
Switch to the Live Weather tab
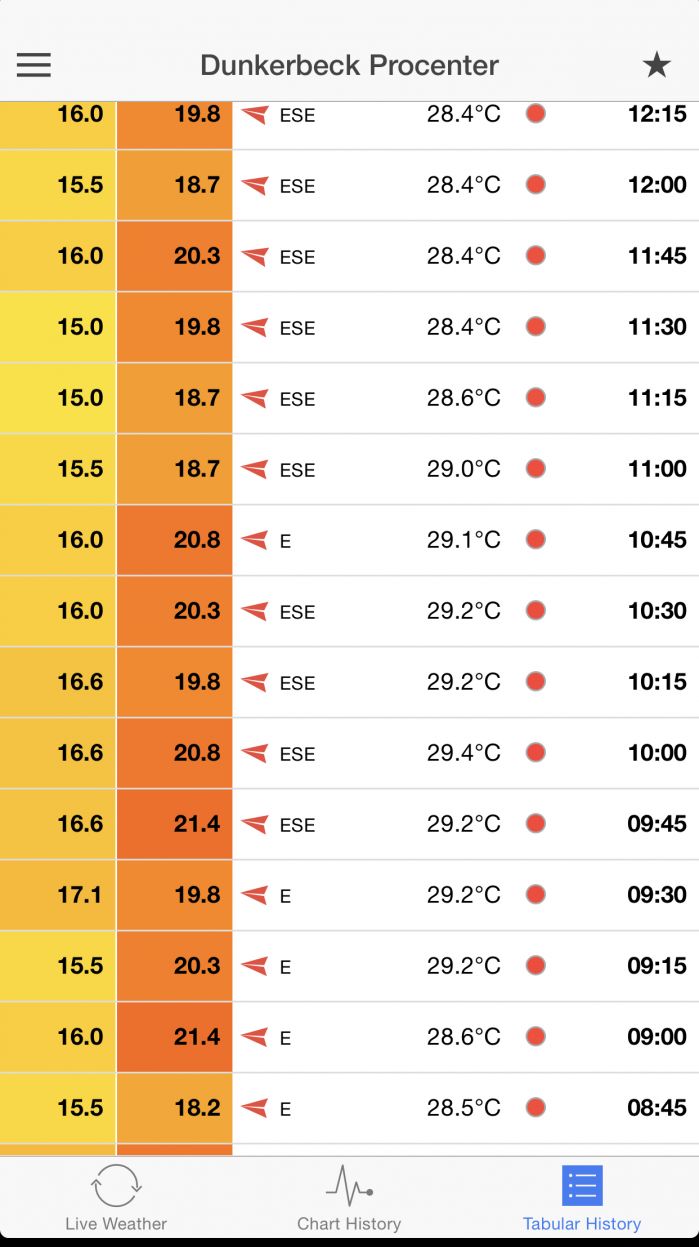tap(116, 1198)
